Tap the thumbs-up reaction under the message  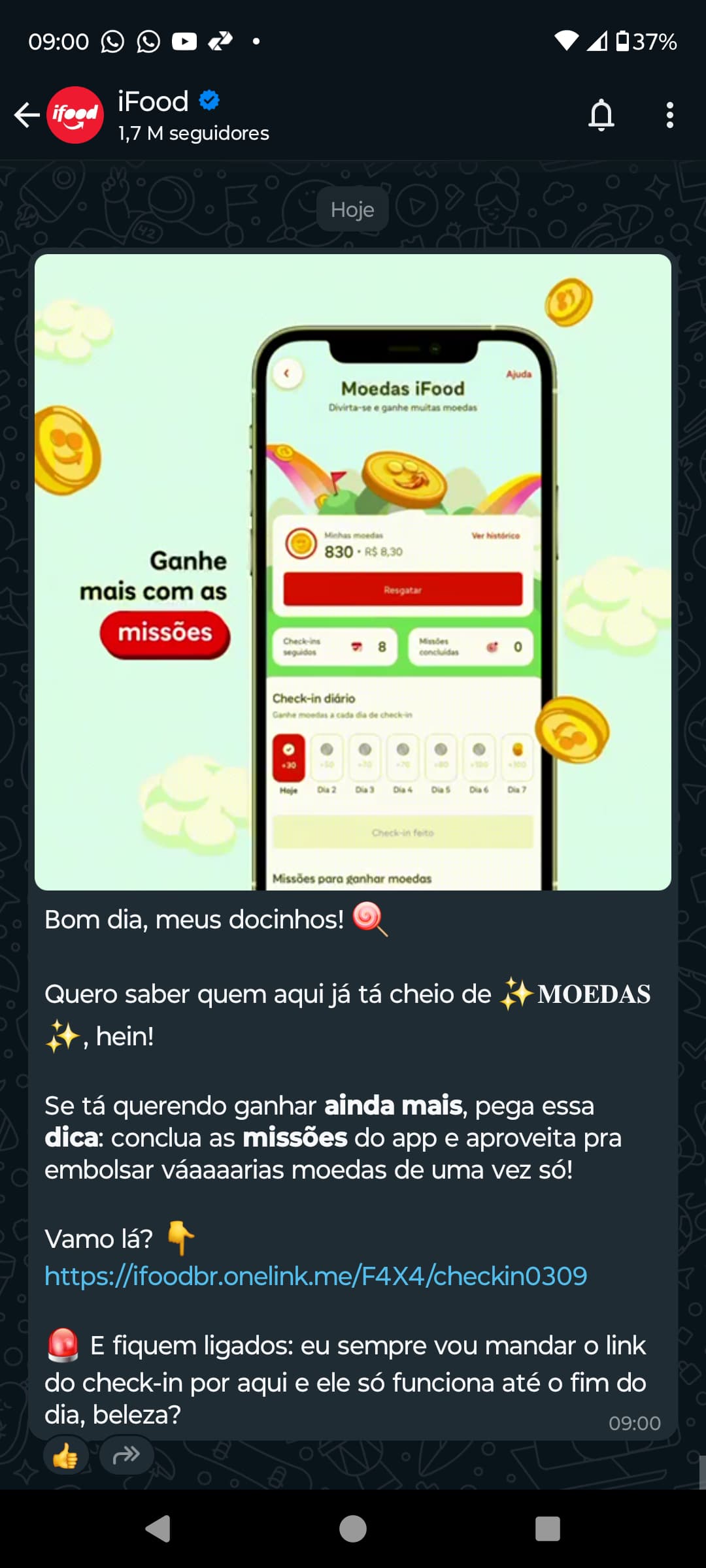(66, 1455)
